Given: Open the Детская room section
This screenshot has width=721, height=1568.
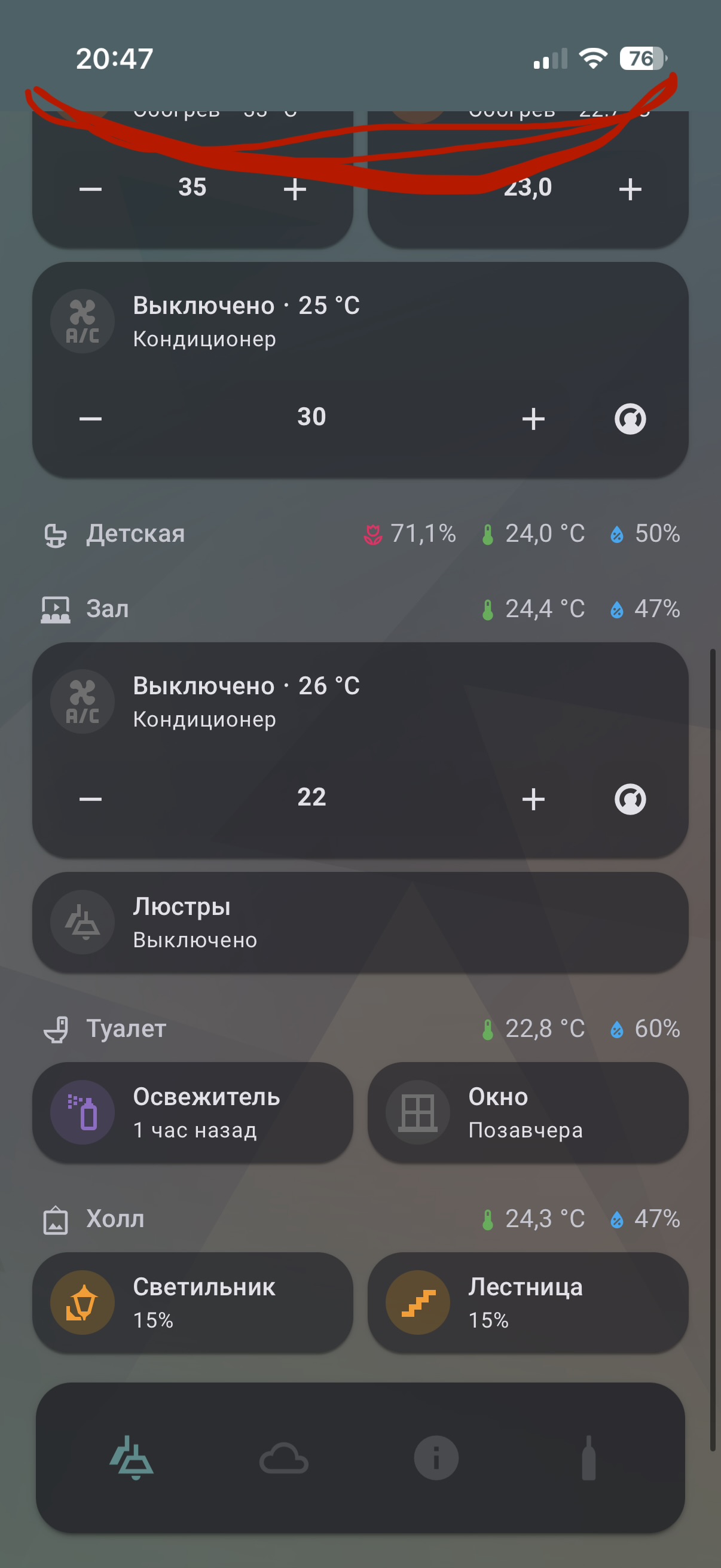Looking at the screenshot, I should tap(135, 534).
